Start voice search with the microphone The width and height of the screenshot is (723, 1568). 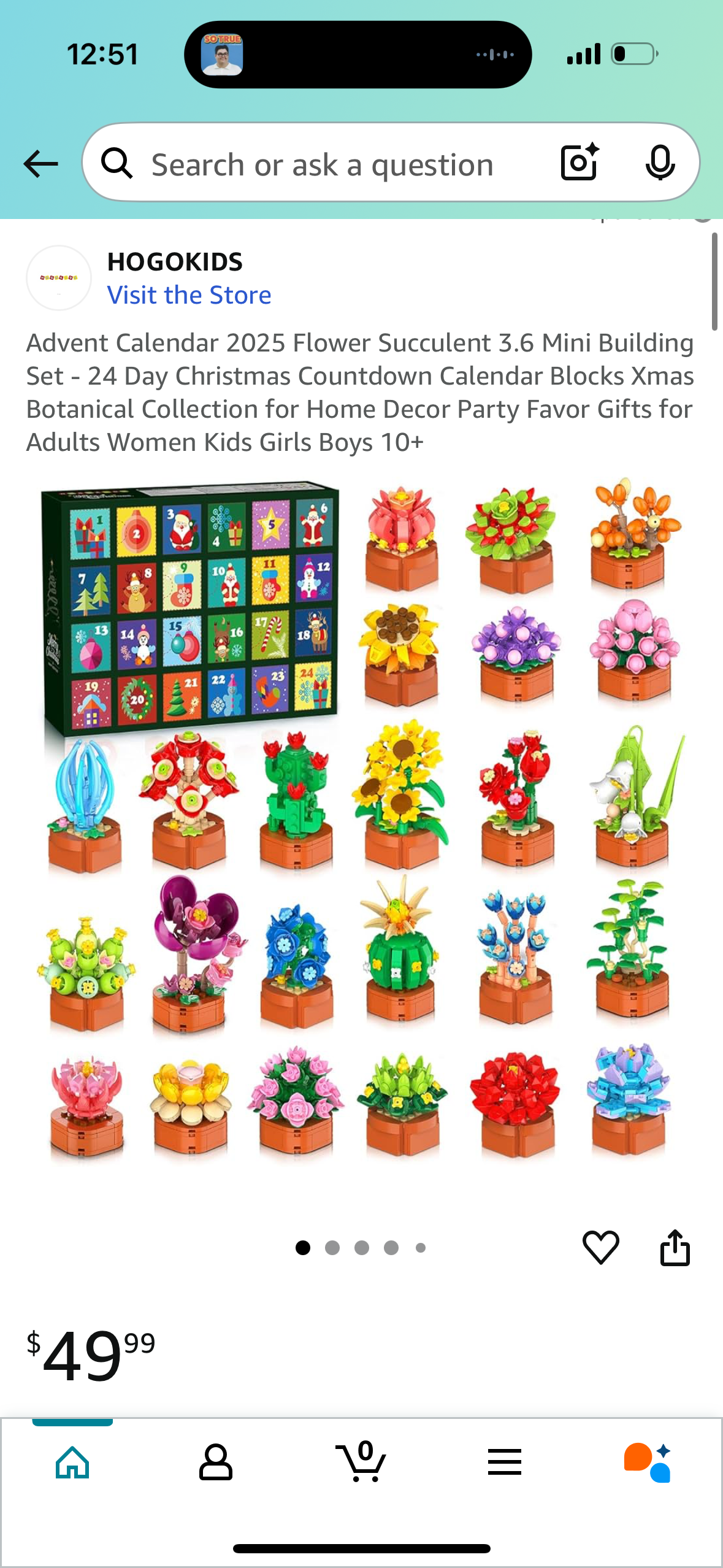pyautogui.click(x=660, y=163)
